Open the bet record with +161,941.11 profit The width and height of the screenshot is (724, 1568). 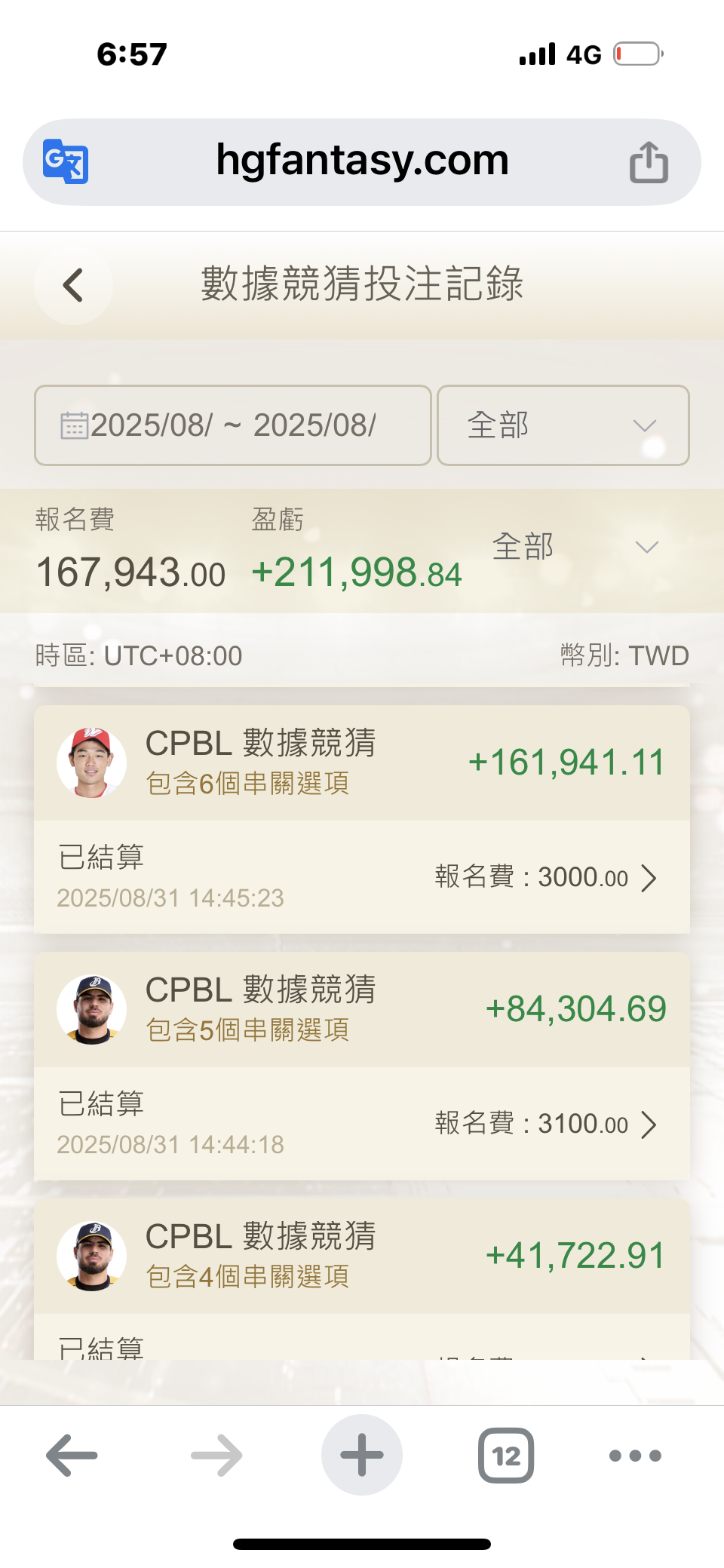[x=362, y=819]
